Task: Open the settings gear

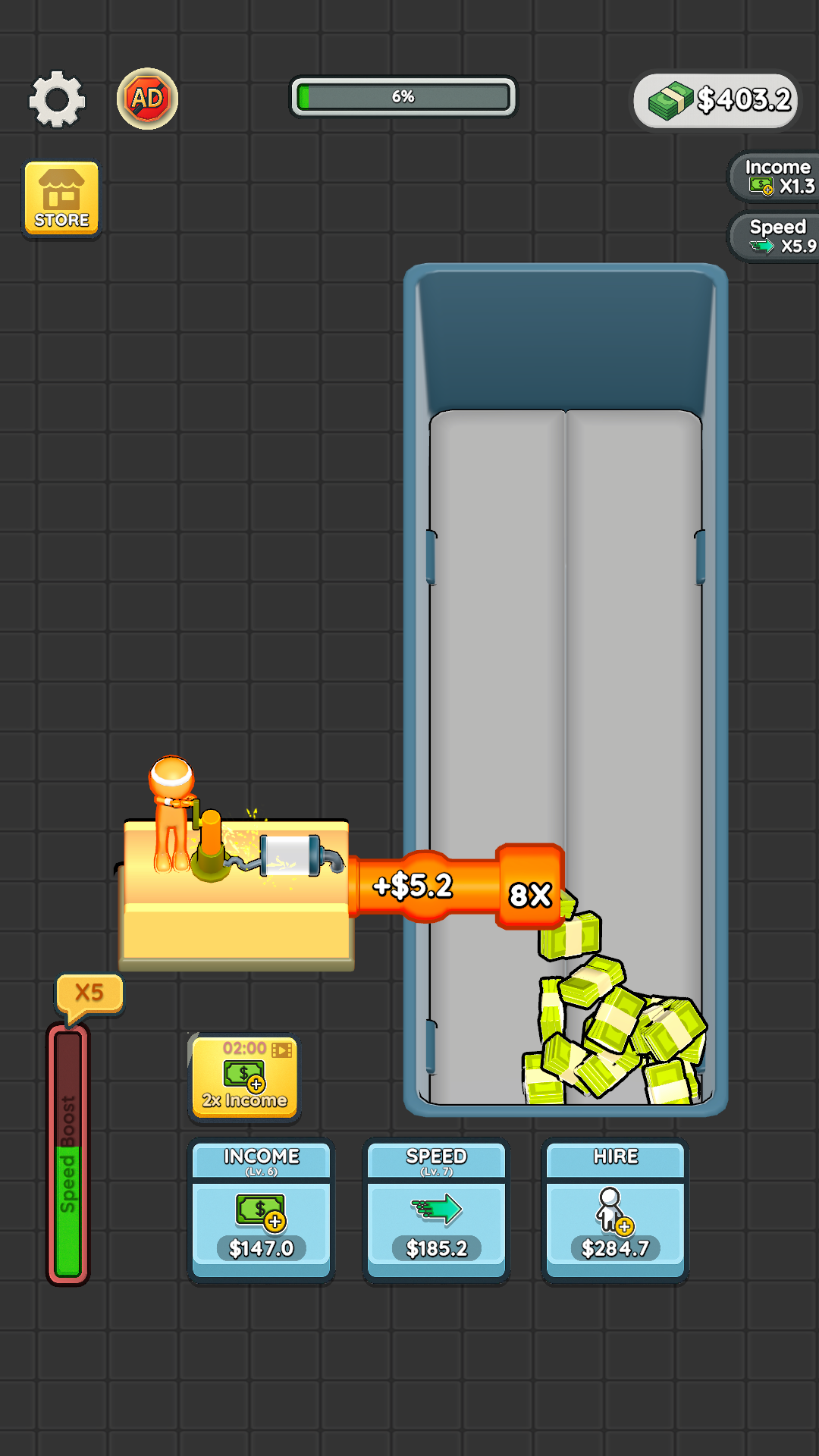Action: coord(57,99)
